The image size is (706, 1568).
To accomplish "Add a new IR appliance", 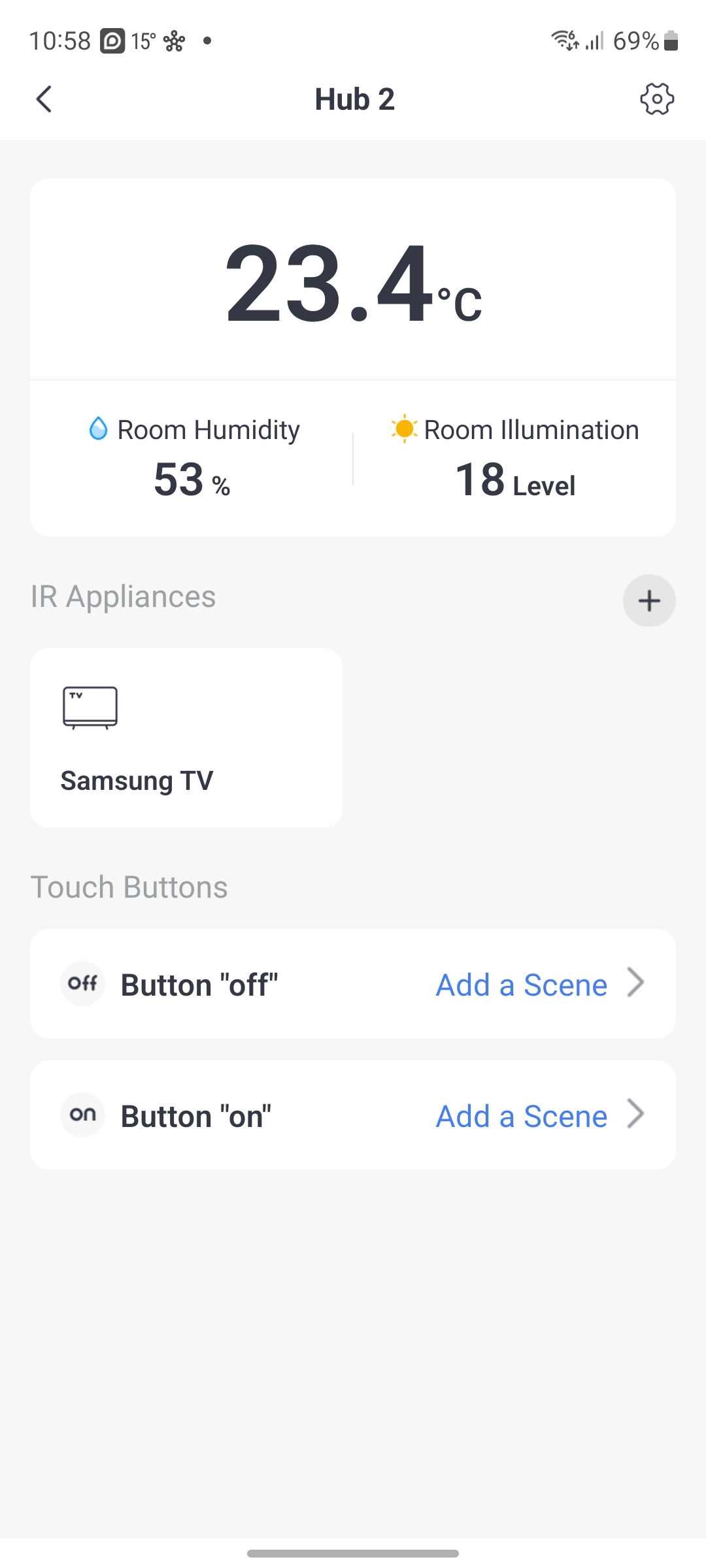I will [648, 600].
